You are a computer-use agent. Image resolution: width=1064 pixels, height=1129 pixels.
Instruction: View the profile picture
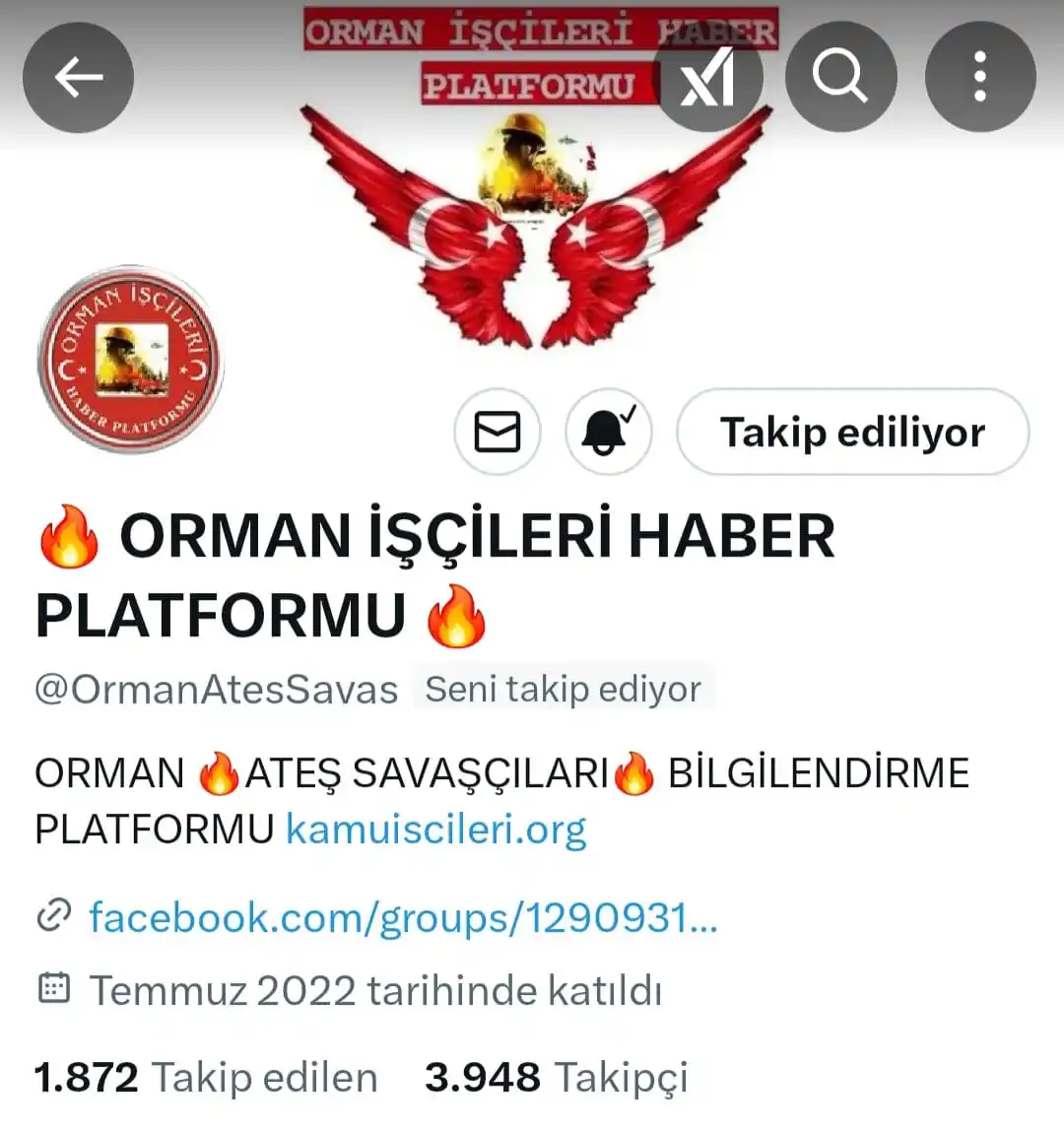point(130,359)
